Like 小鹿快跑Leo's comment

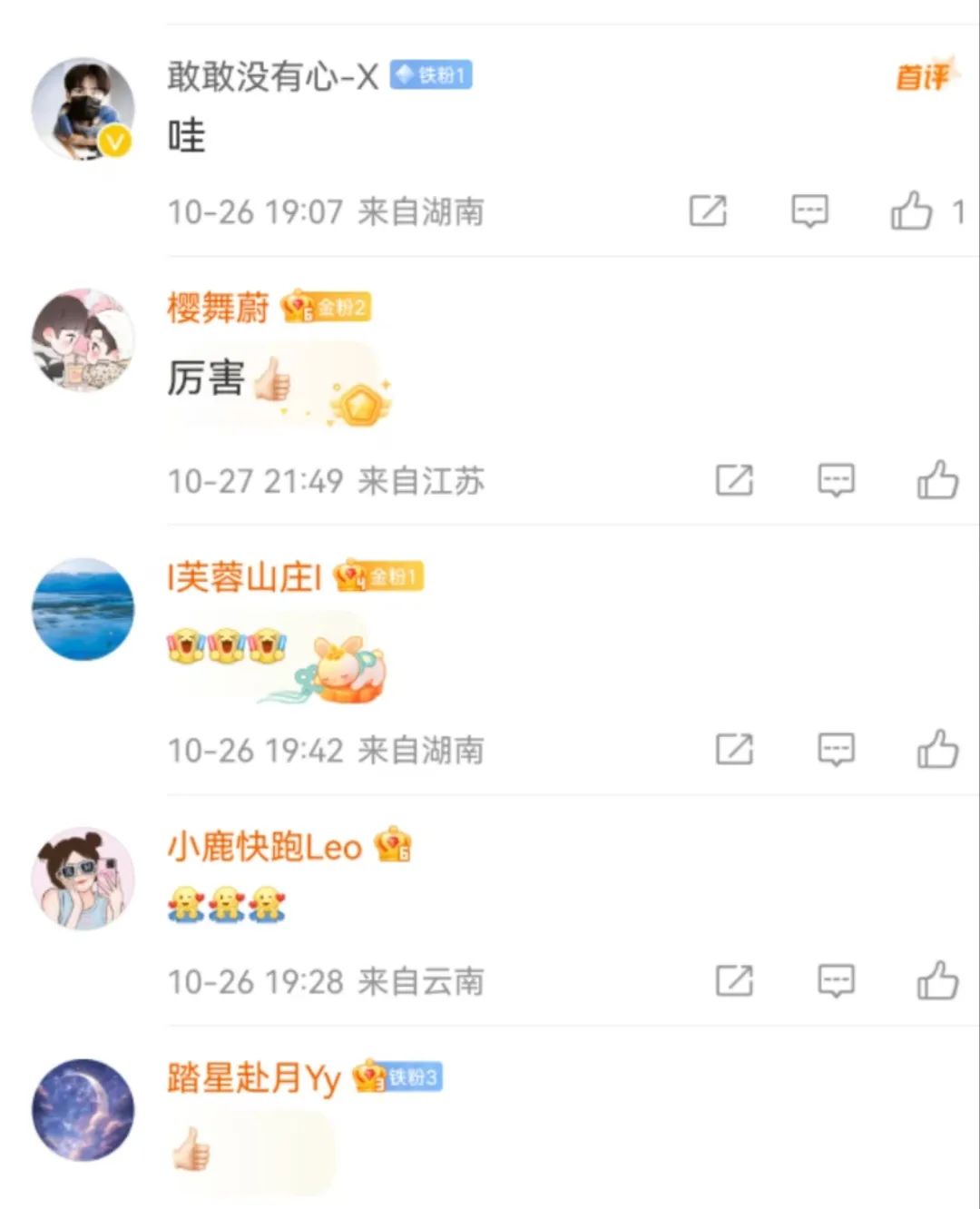pyautogui.click(x=937, y=980)
